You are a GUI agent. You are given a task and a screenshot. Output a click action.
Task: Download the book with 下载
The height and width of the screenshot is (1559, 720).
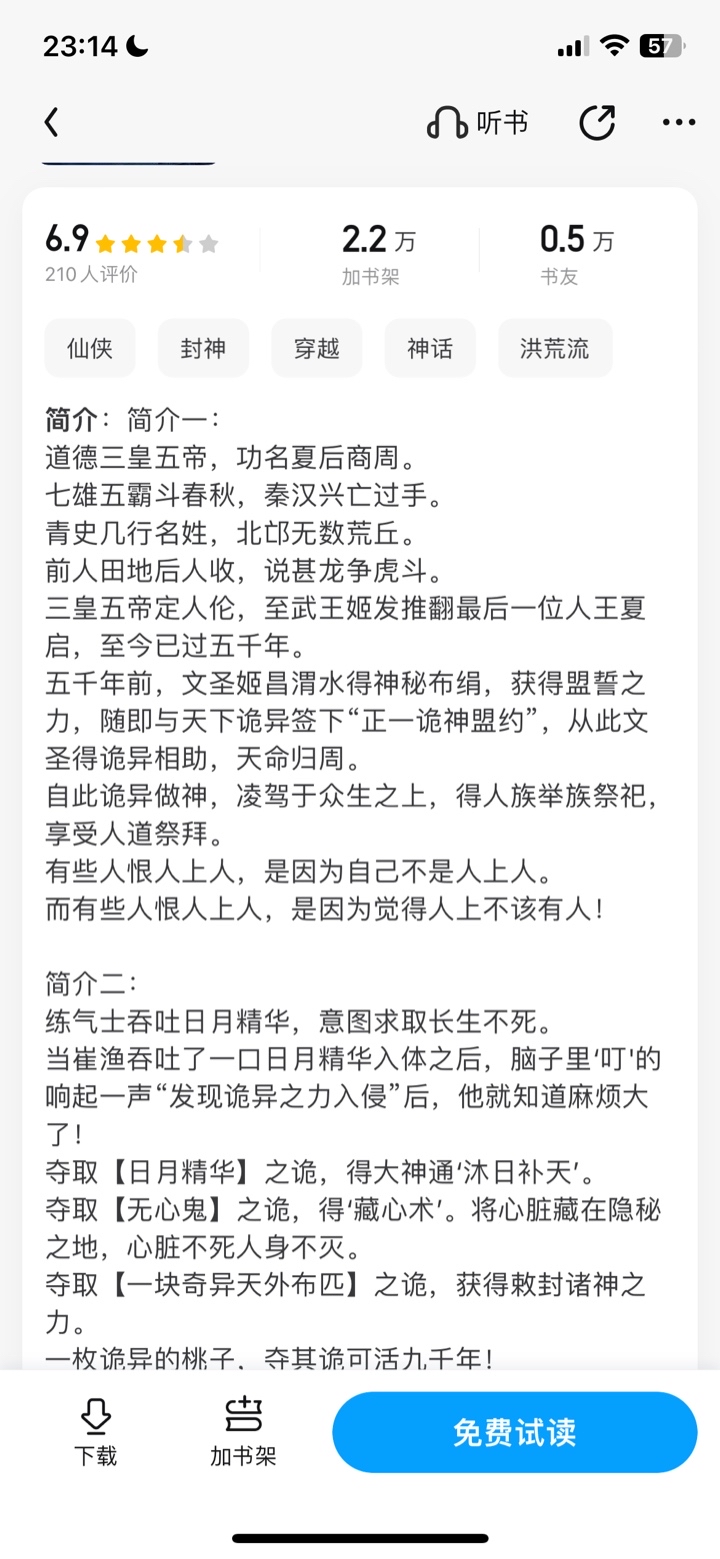click(x=95, y=1433)
